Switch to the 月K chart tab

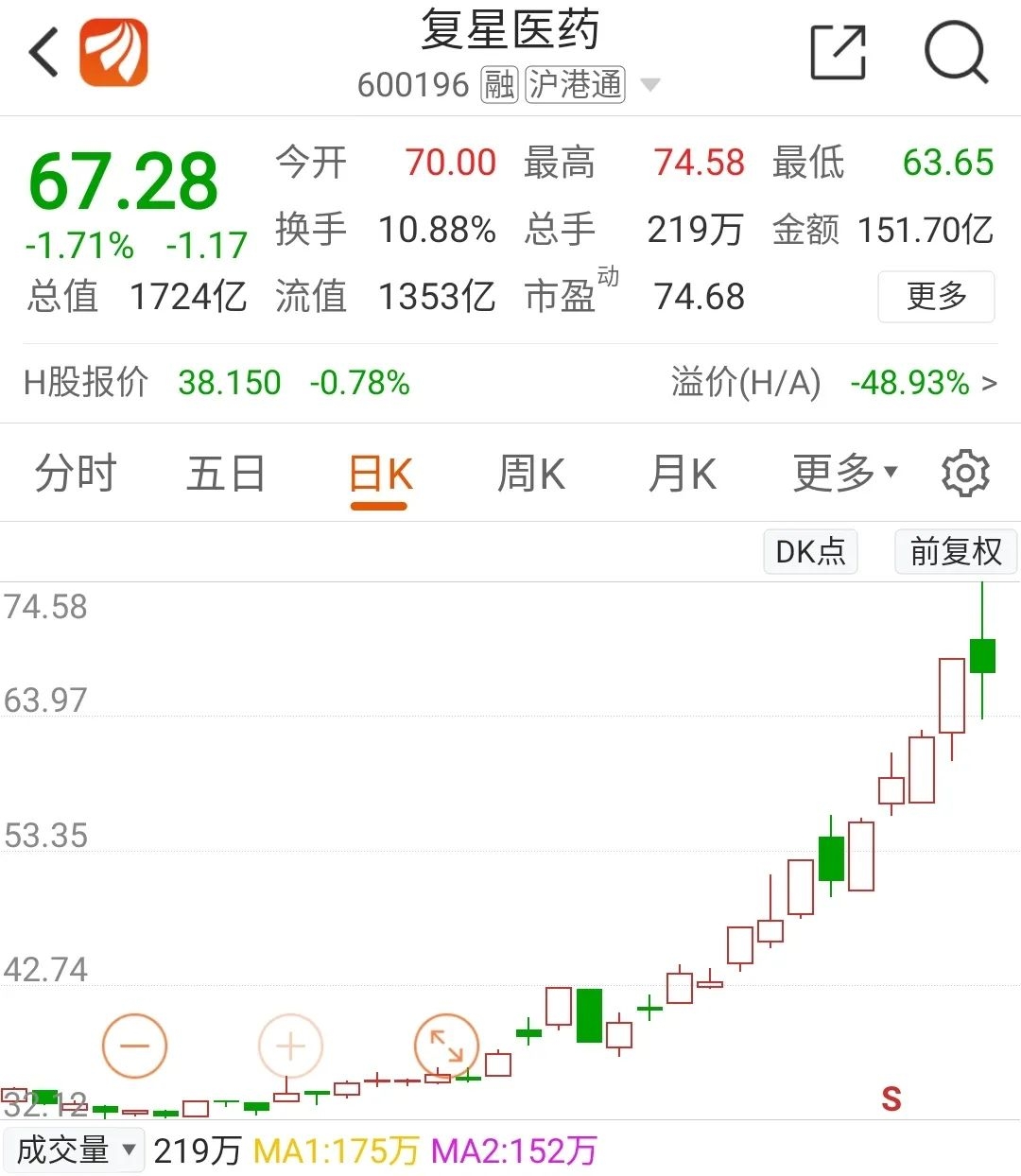coord(682,474)
